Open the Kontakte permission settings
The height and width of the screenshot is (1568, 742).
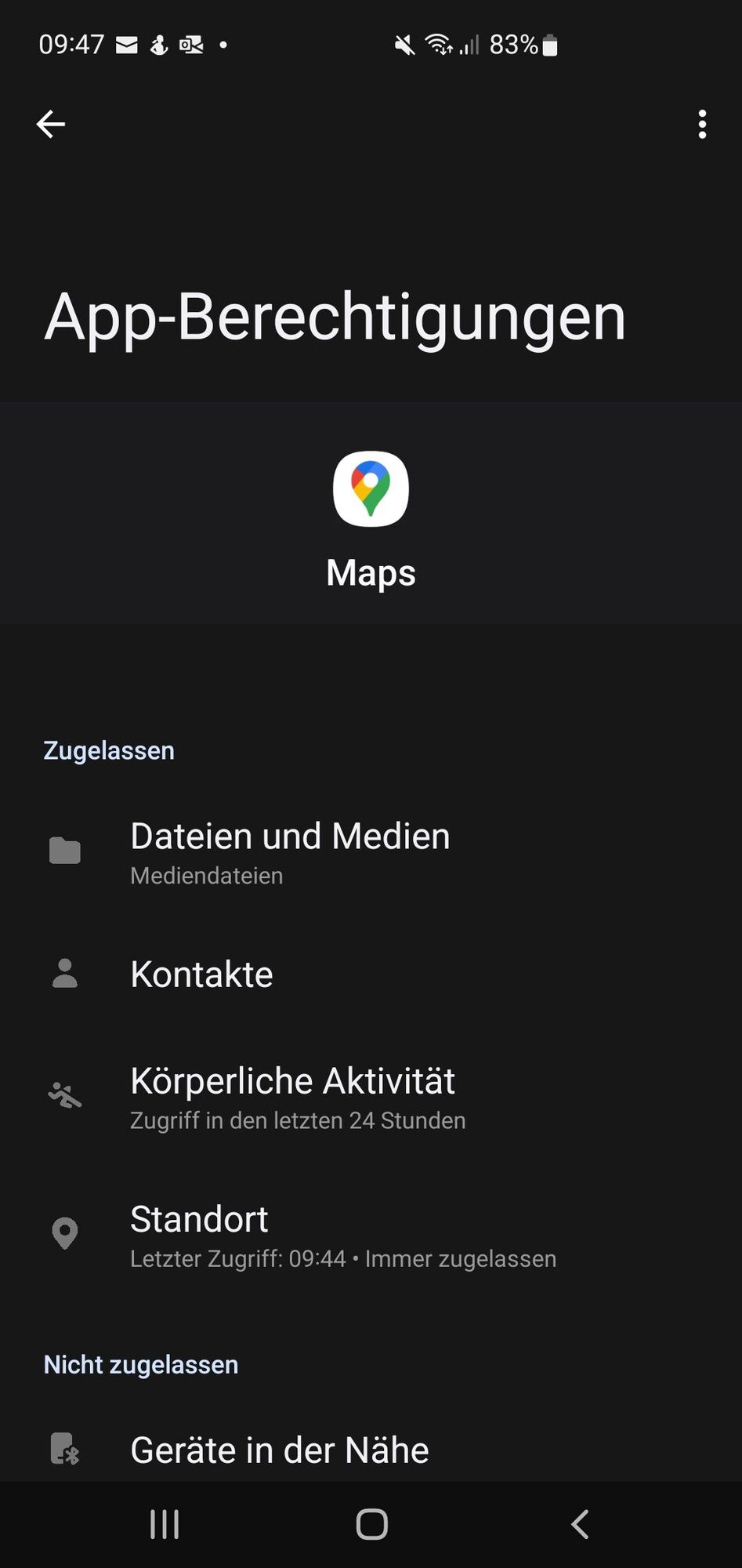point(202,975)
